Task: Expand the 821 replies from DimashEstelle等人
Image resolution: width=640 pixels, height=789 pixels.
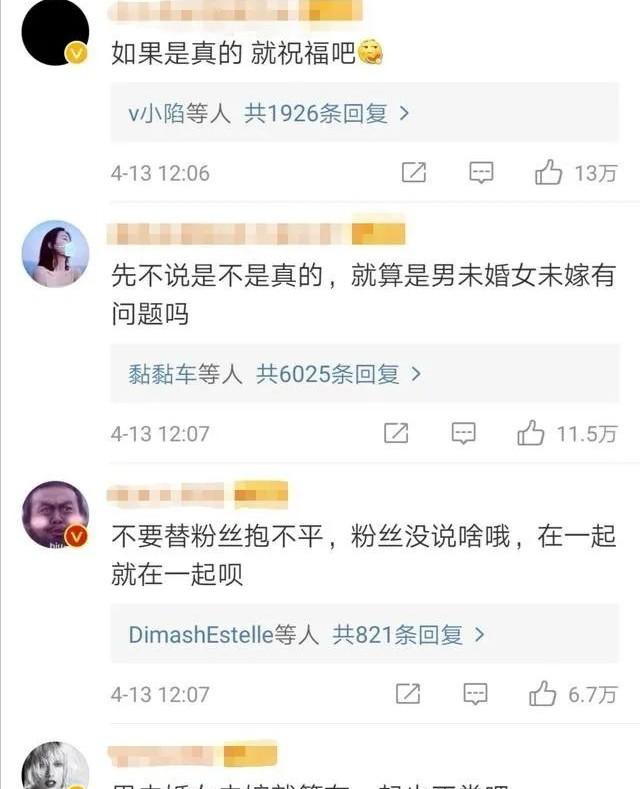Action: click(x=306, y=634)
